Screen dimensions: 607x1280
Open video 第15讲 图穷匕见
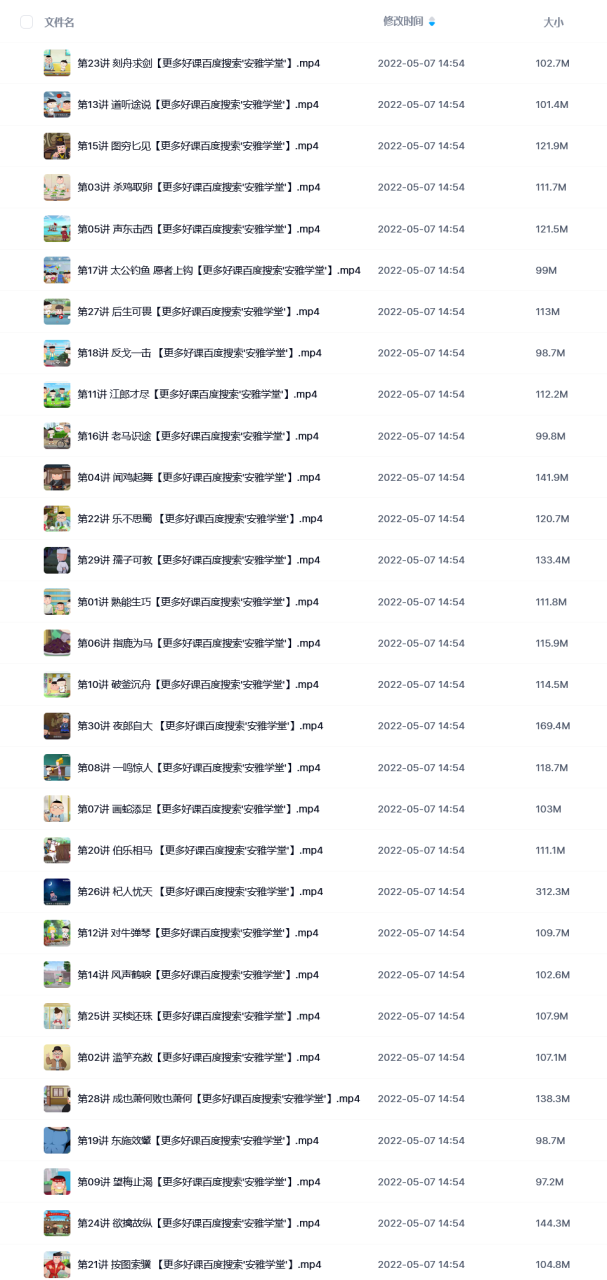198,146
